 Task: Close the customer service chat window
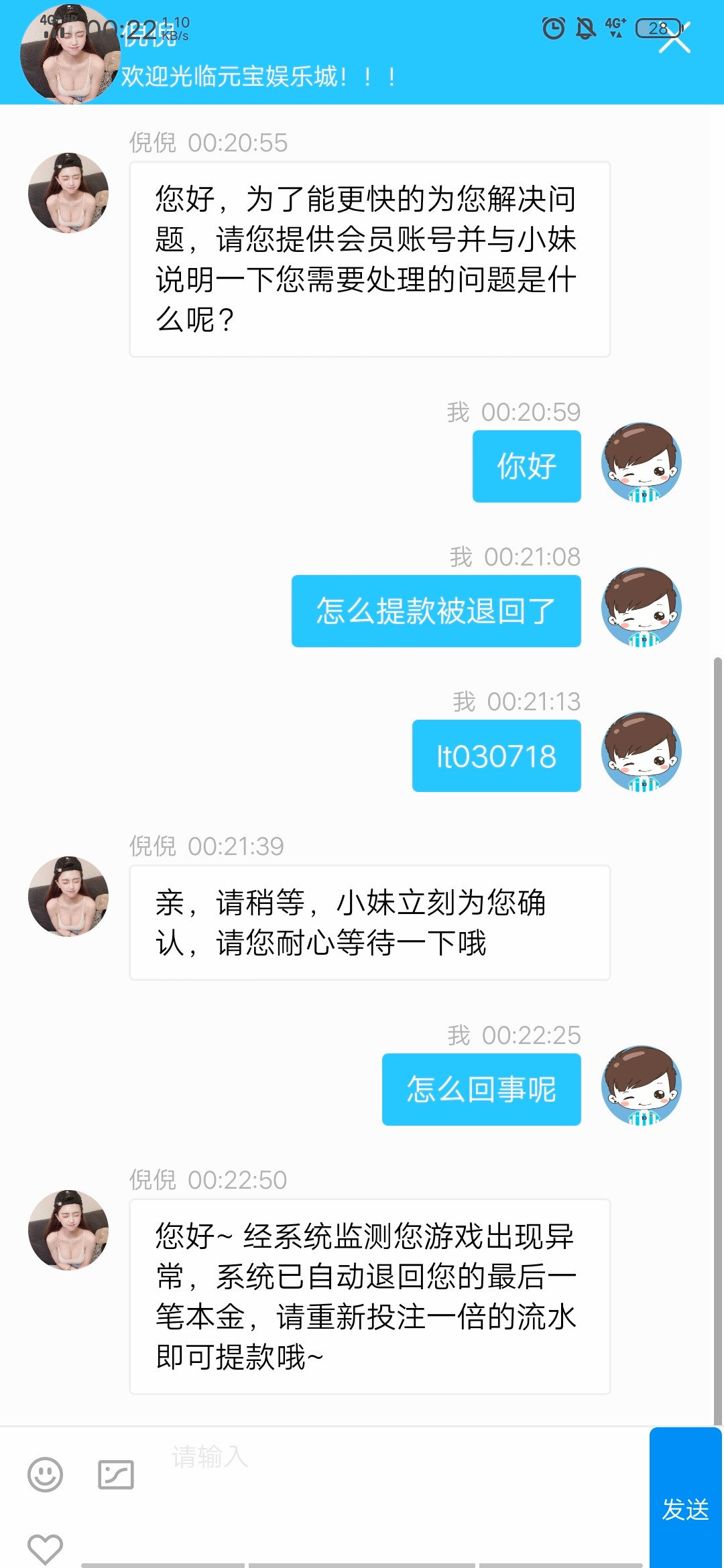point(674,38)
